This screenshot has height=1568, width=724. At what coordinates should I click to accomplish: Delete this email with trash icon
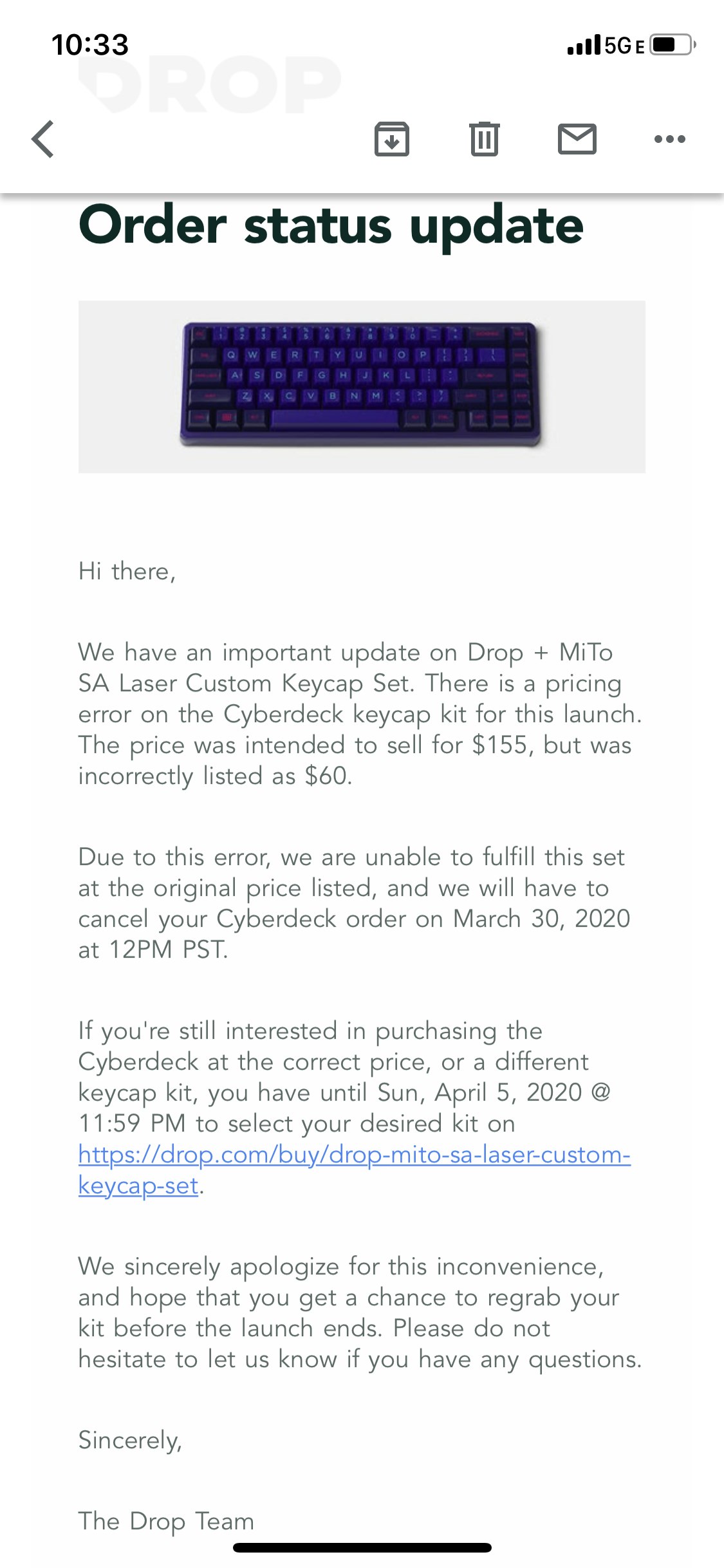pyautogui.click(x=485, y=139)
